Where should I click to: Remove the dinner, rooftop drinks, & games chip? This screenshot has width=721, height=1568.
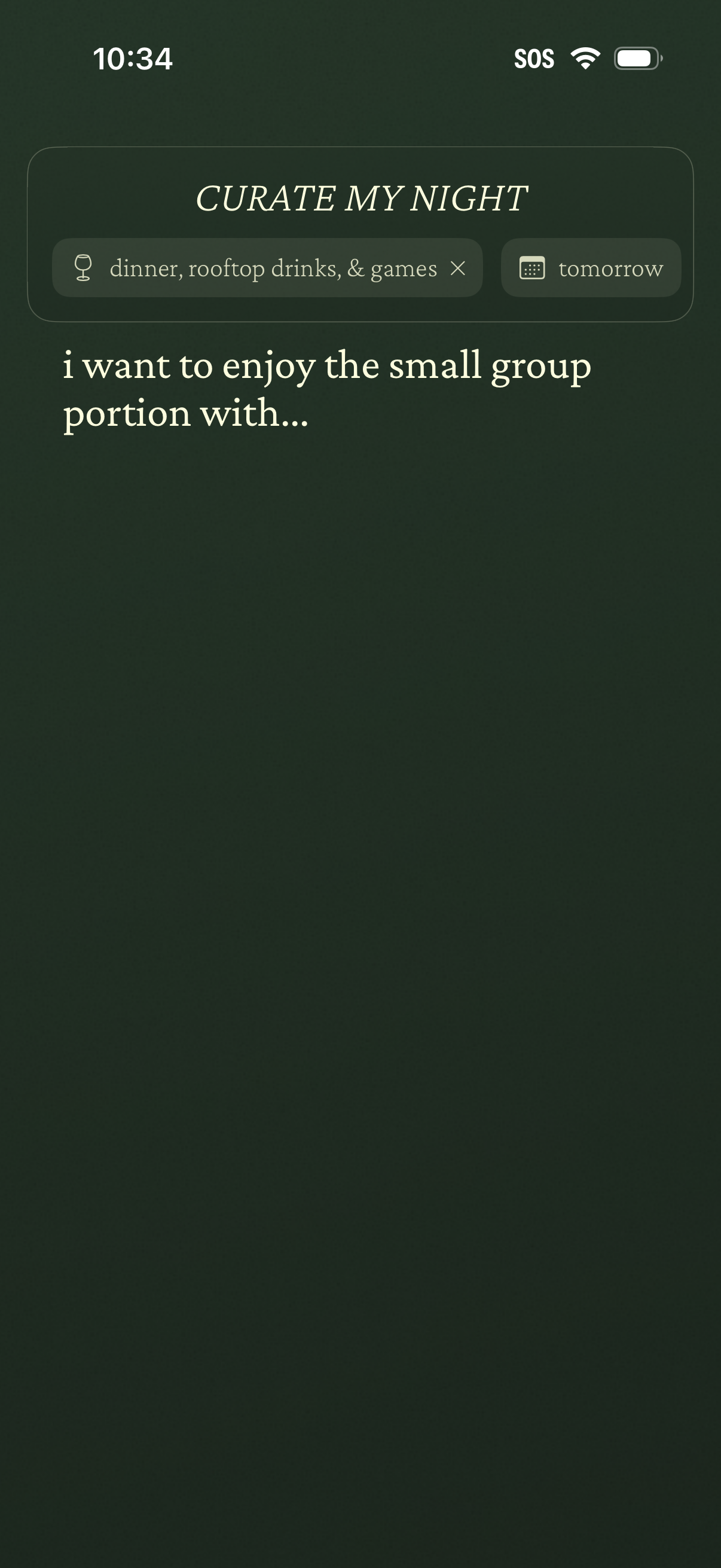pyautogui.click(x=457, y=268)
